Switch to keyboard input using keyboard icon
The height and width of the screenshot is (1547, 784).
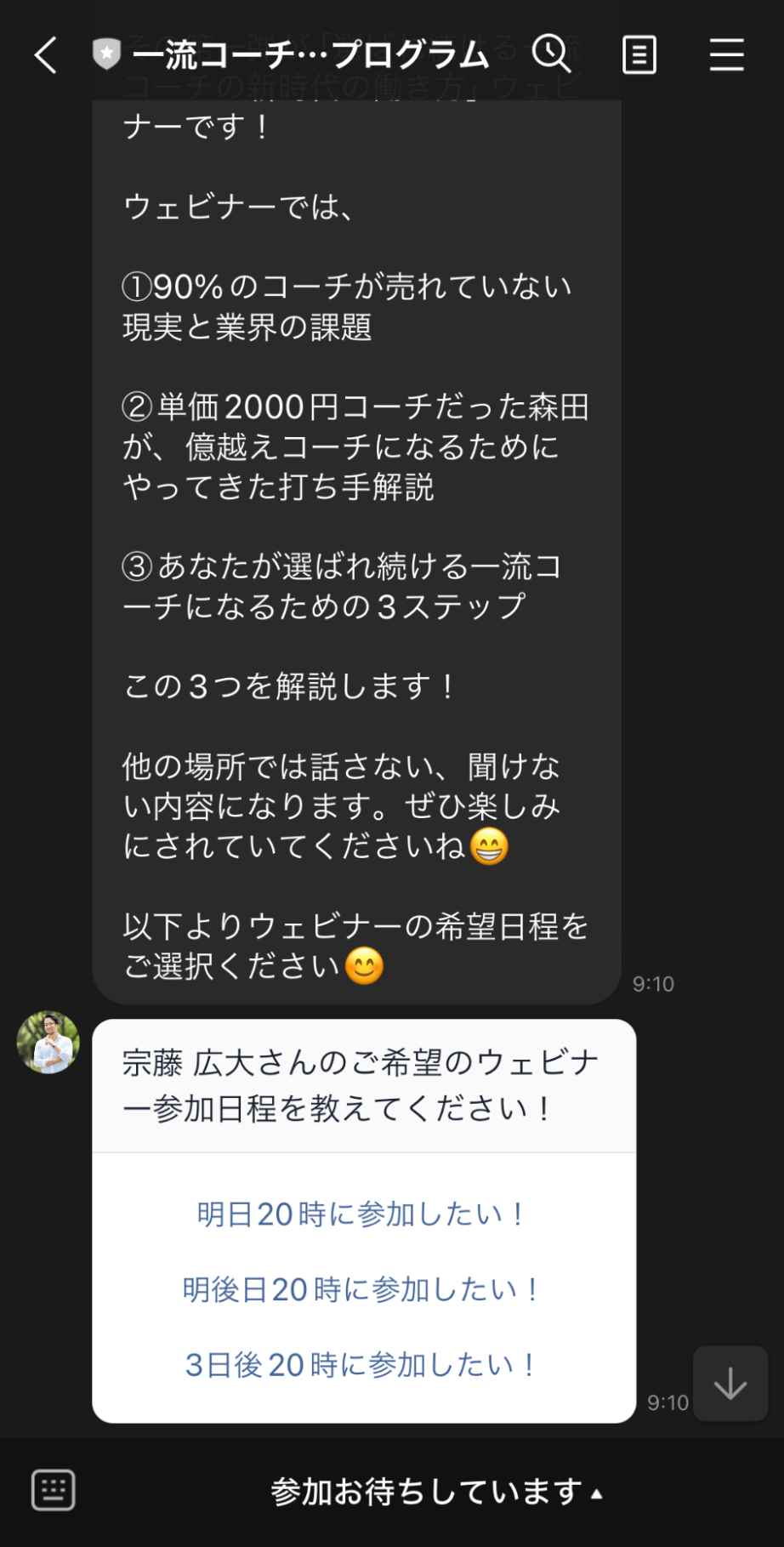(x=53, y=1490)
